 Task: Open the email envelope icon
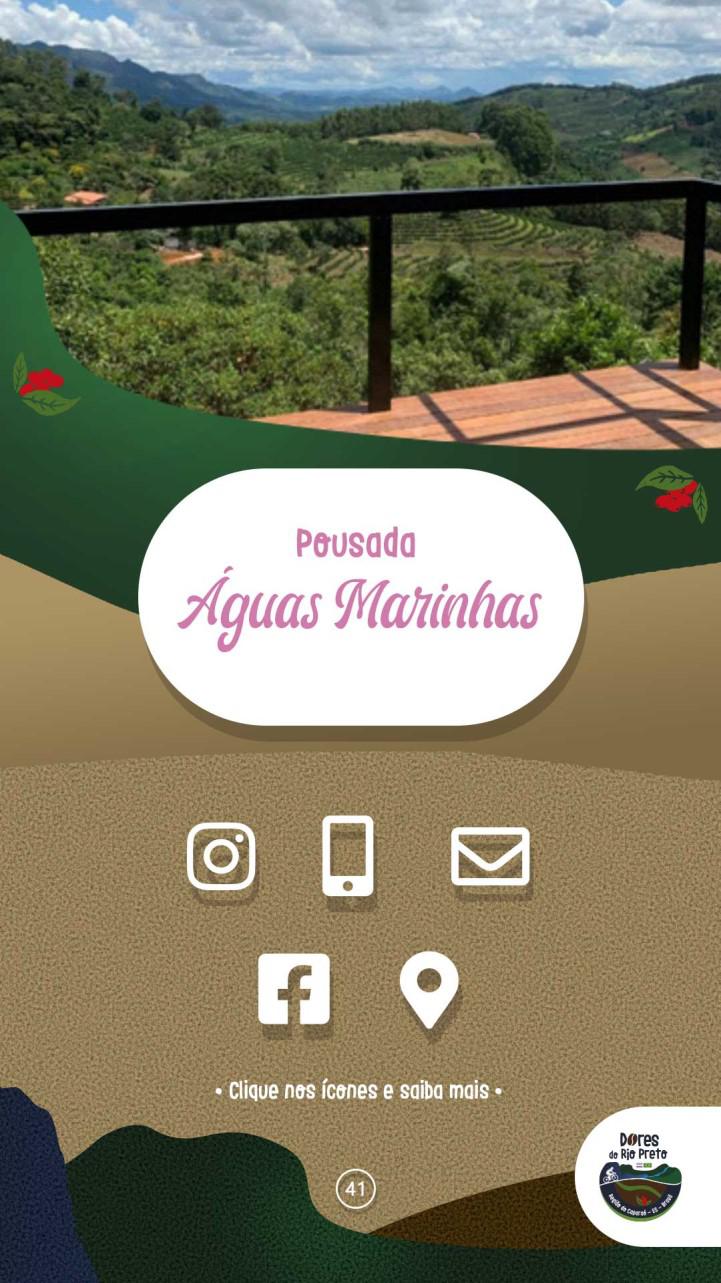tap(490, 857)
